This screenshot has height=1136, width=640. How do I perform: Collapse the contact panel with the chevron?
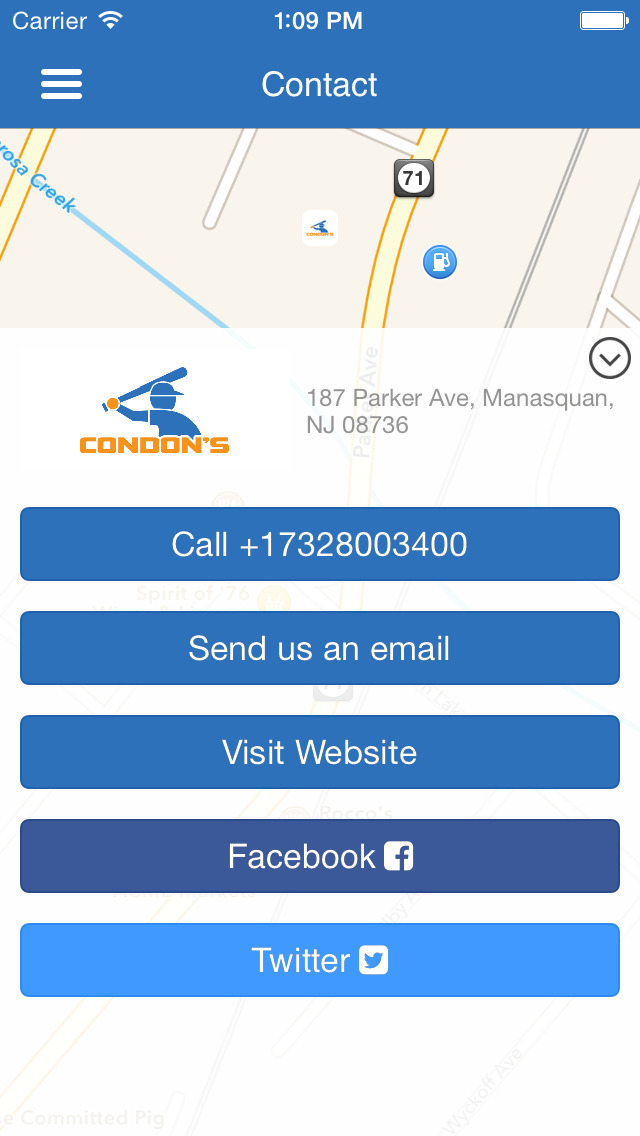610,358
